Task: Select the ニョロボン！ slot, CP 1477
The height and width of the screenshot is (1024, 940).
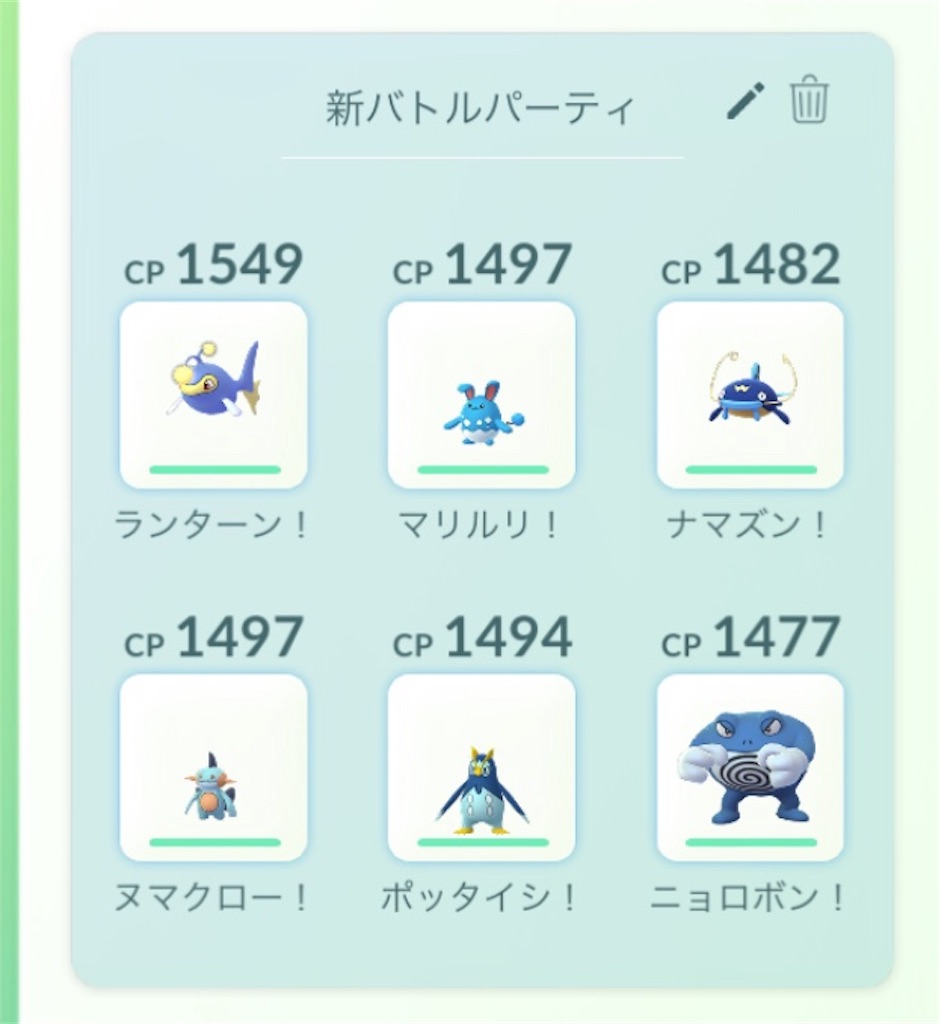Action: coord(750,767)
